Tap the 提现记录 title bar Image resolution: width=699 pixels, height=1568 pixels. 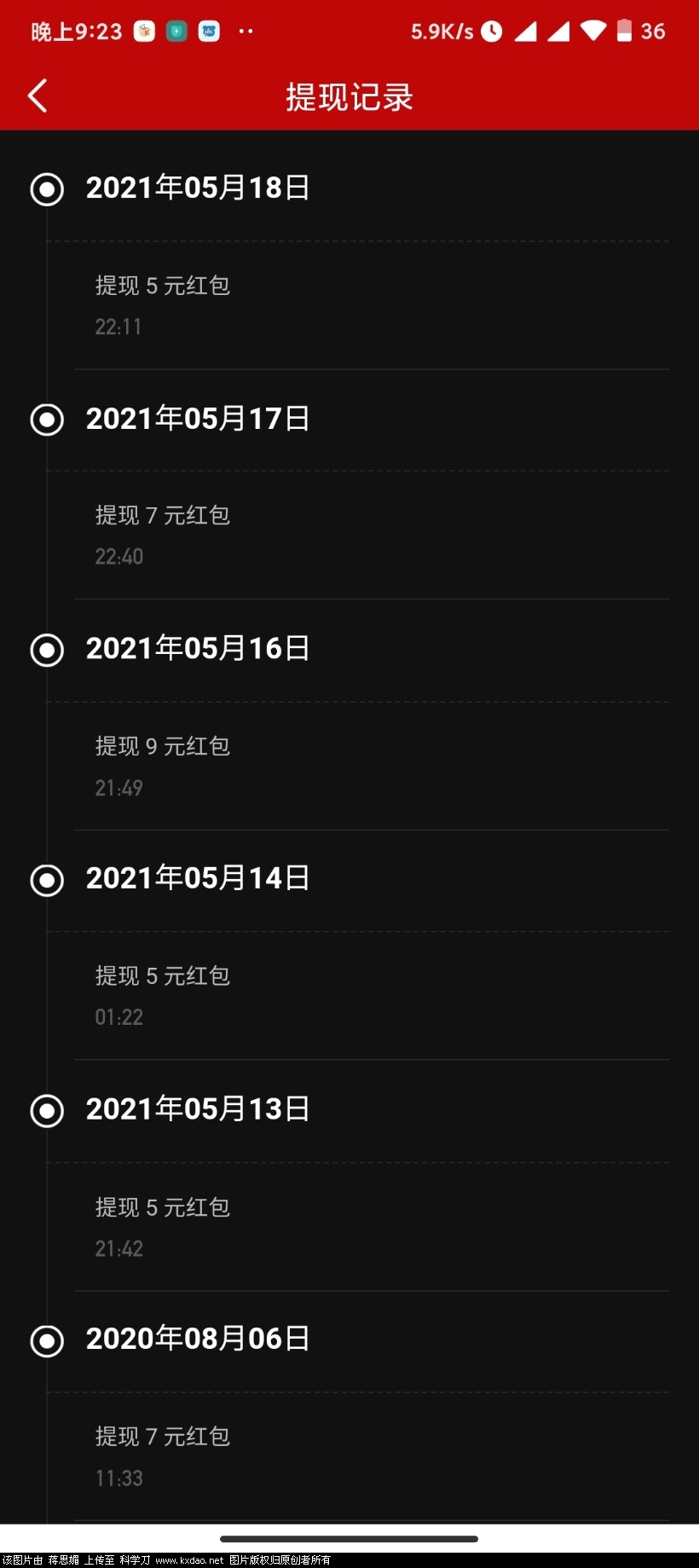(349, 96)
